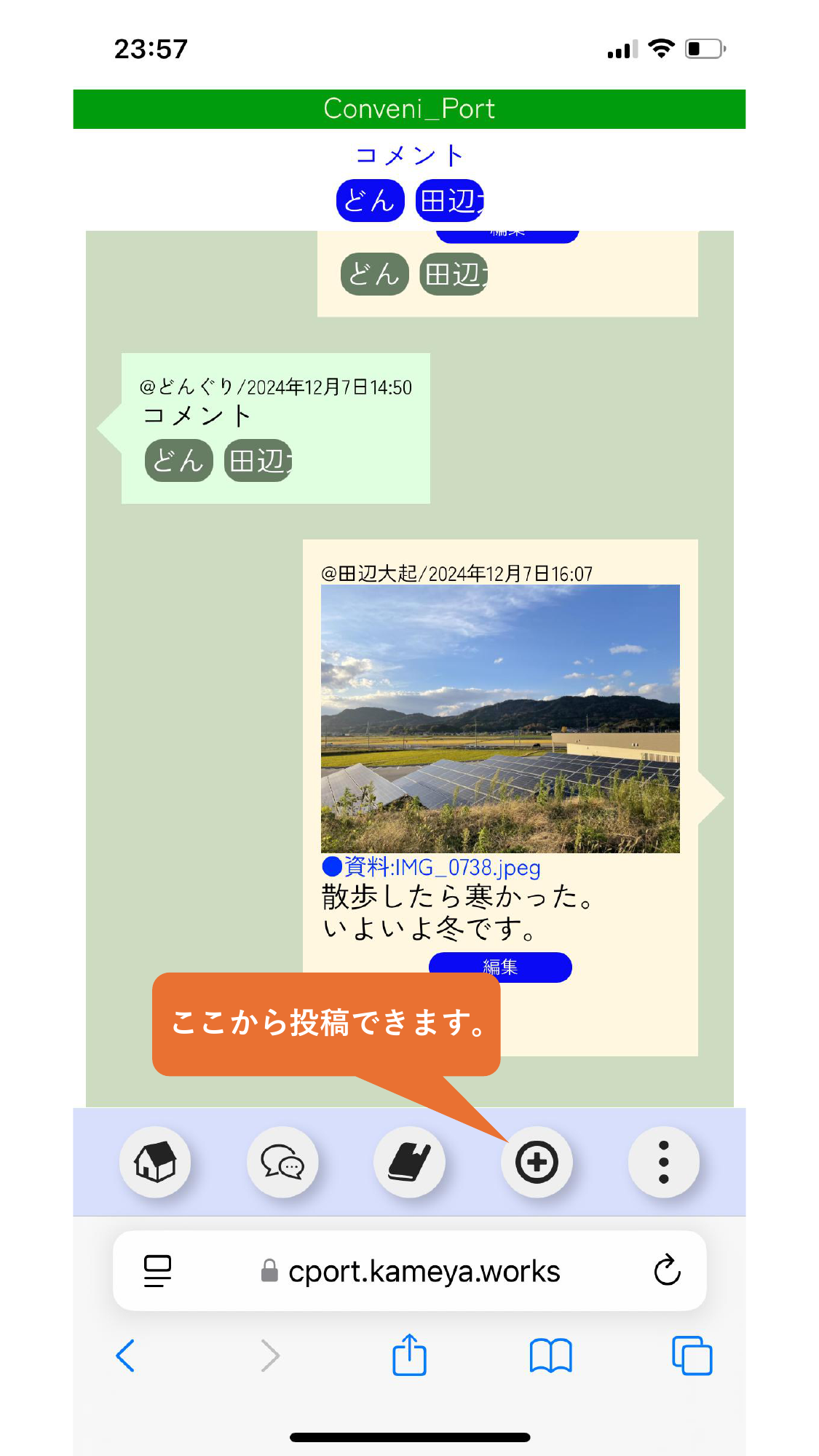Go back to the previous page in Safari
This screenshot has width=819, height=1456.
pyautogui.click(x=125, y=1355)
